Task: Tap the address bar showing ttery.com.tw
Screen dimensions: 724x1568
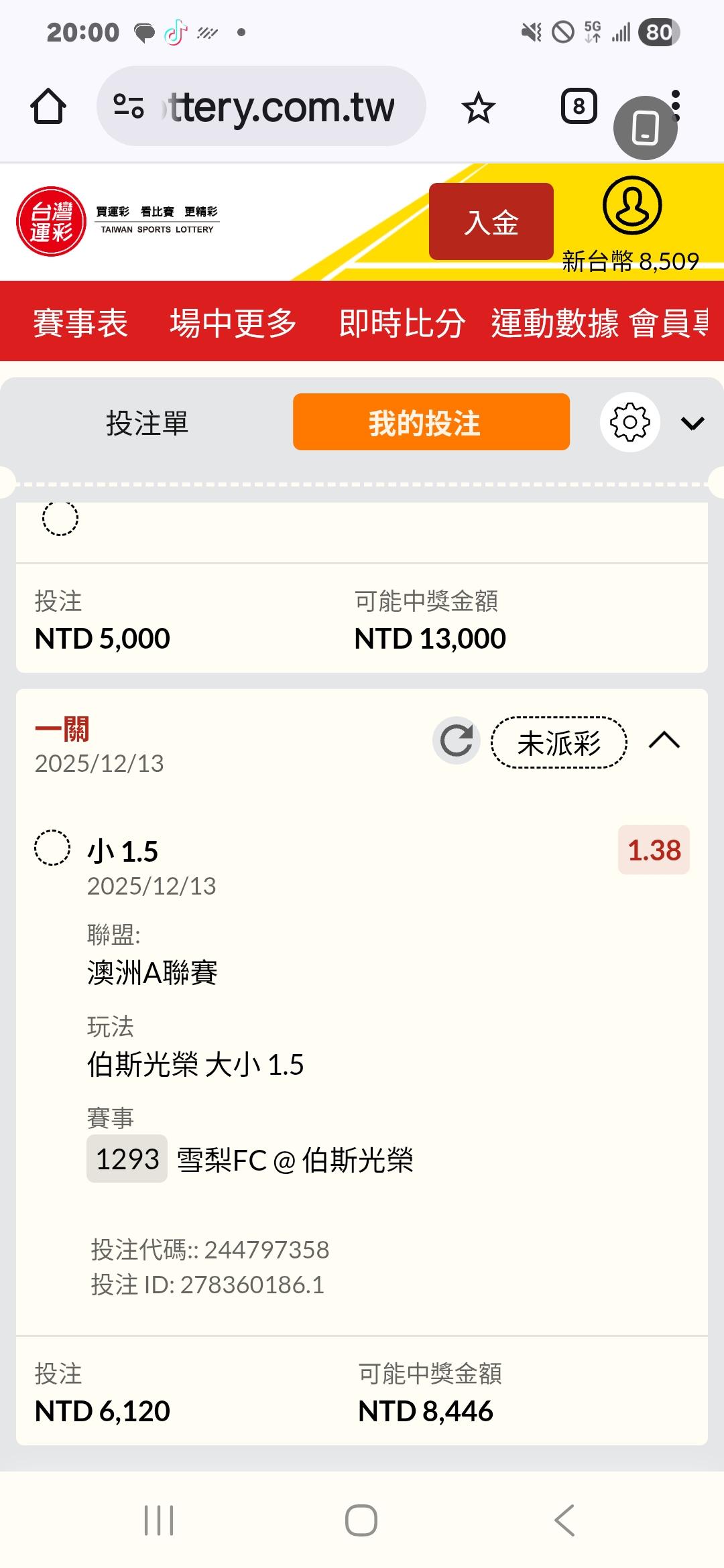Action: 261,107
